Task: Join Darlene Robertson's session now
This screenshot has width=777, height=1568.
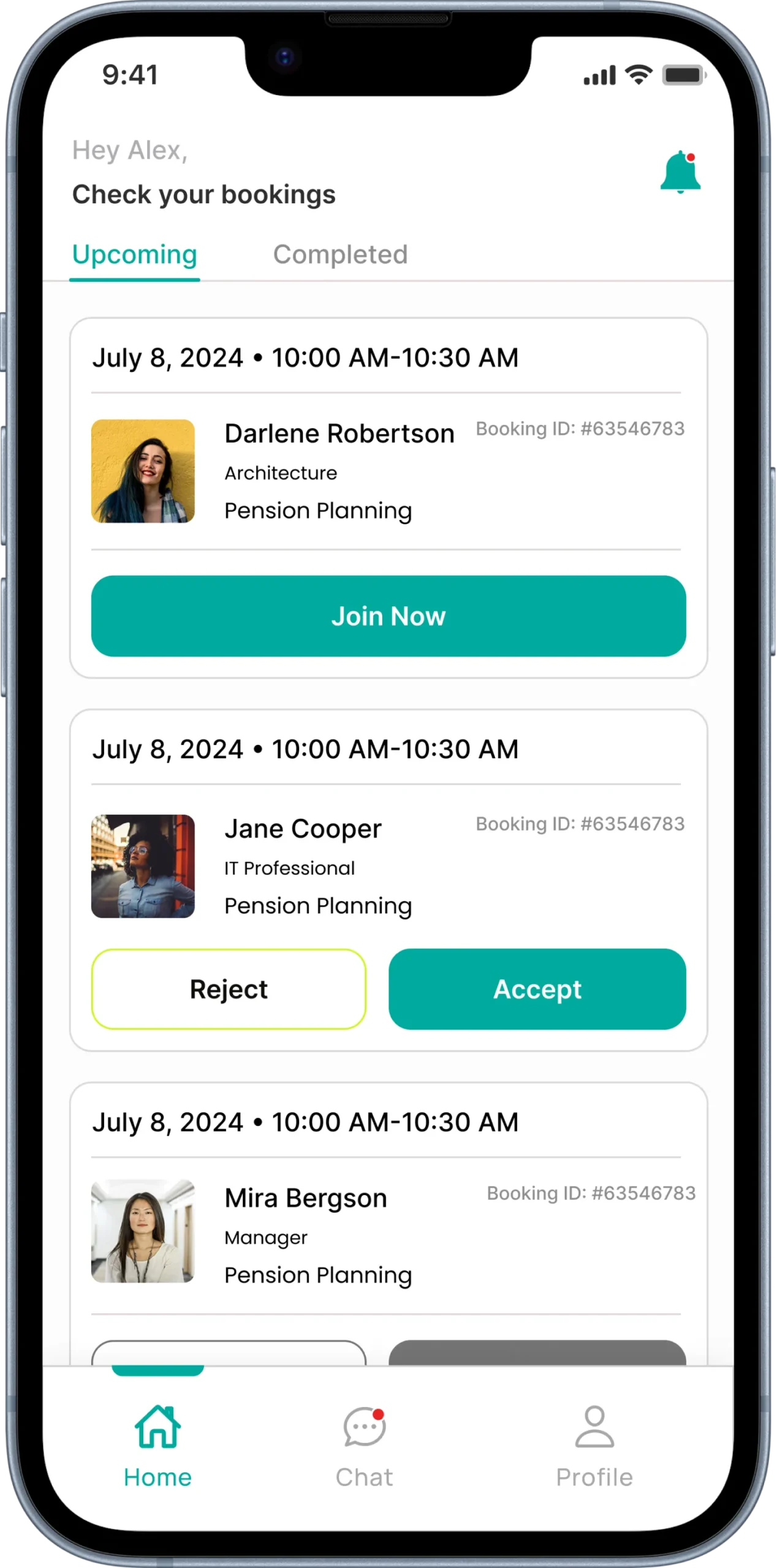Action: (x=388, y=616)
